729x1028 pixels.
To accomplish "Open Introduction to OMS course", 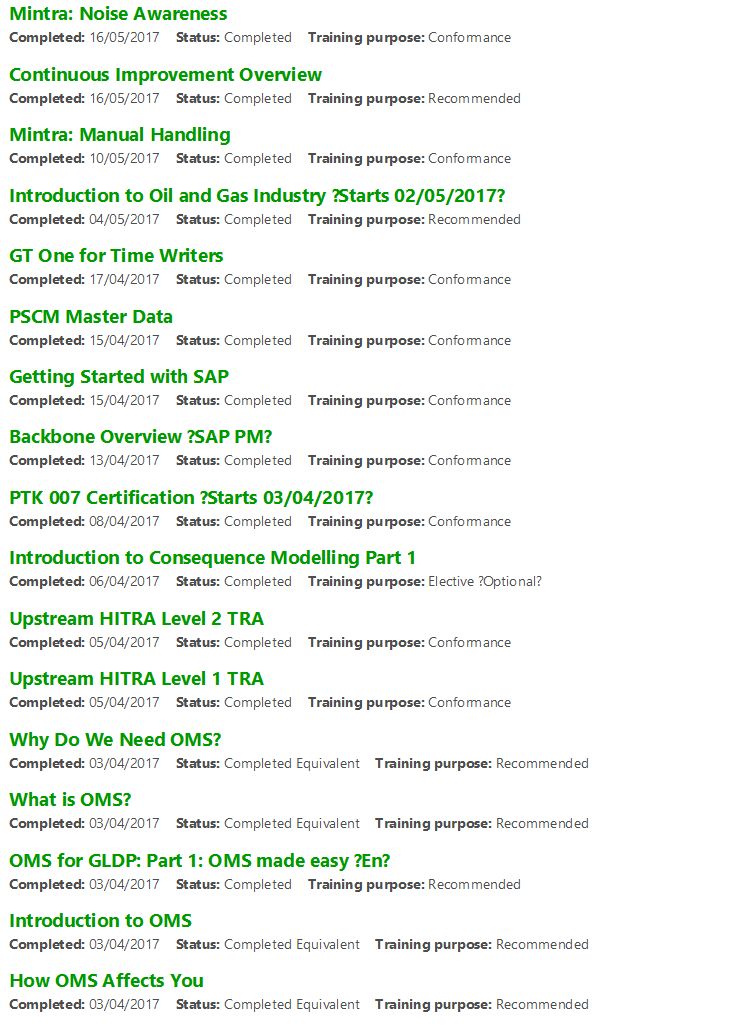I will 100,921.
